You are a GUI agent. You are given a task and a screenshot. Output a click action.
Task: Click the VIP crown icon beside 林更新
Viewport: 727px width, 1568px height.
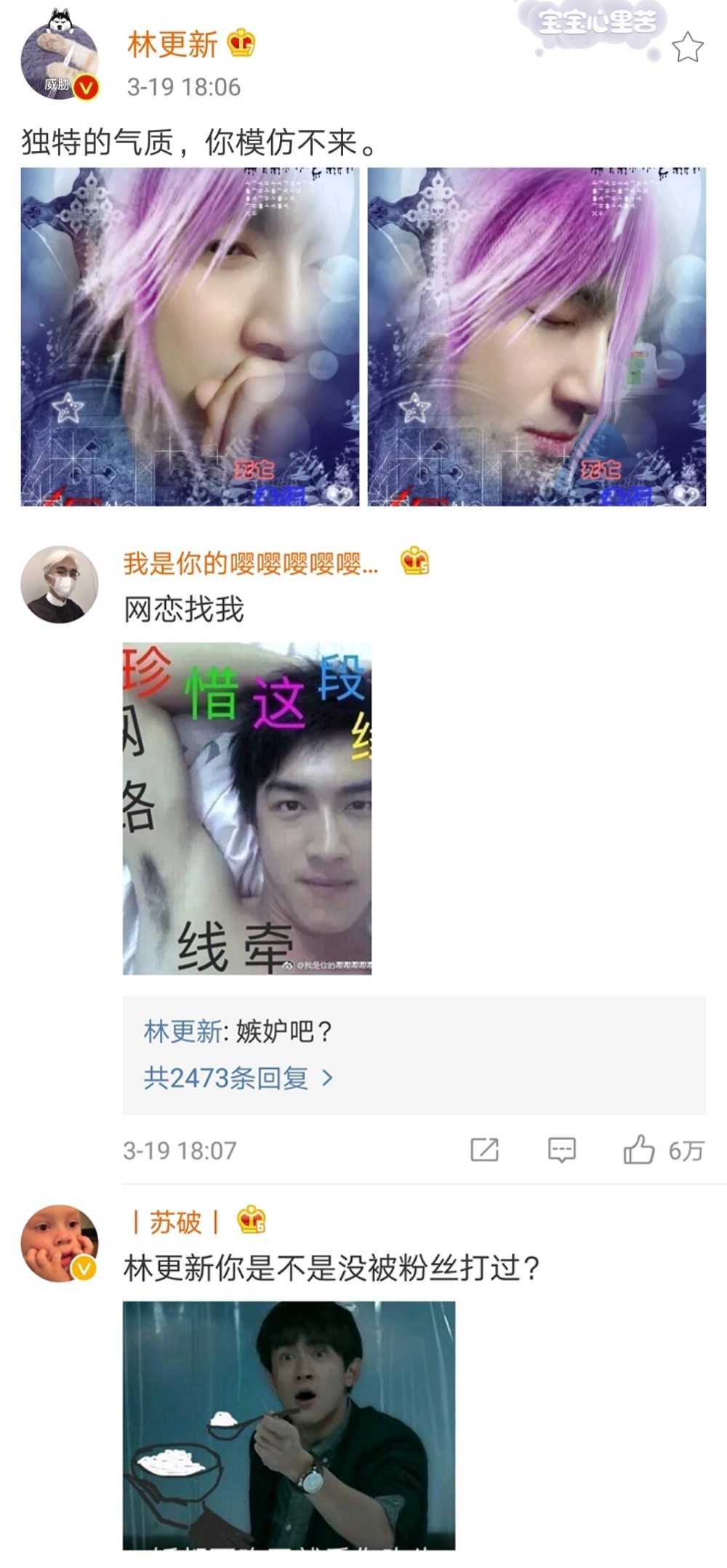point(241,44)
